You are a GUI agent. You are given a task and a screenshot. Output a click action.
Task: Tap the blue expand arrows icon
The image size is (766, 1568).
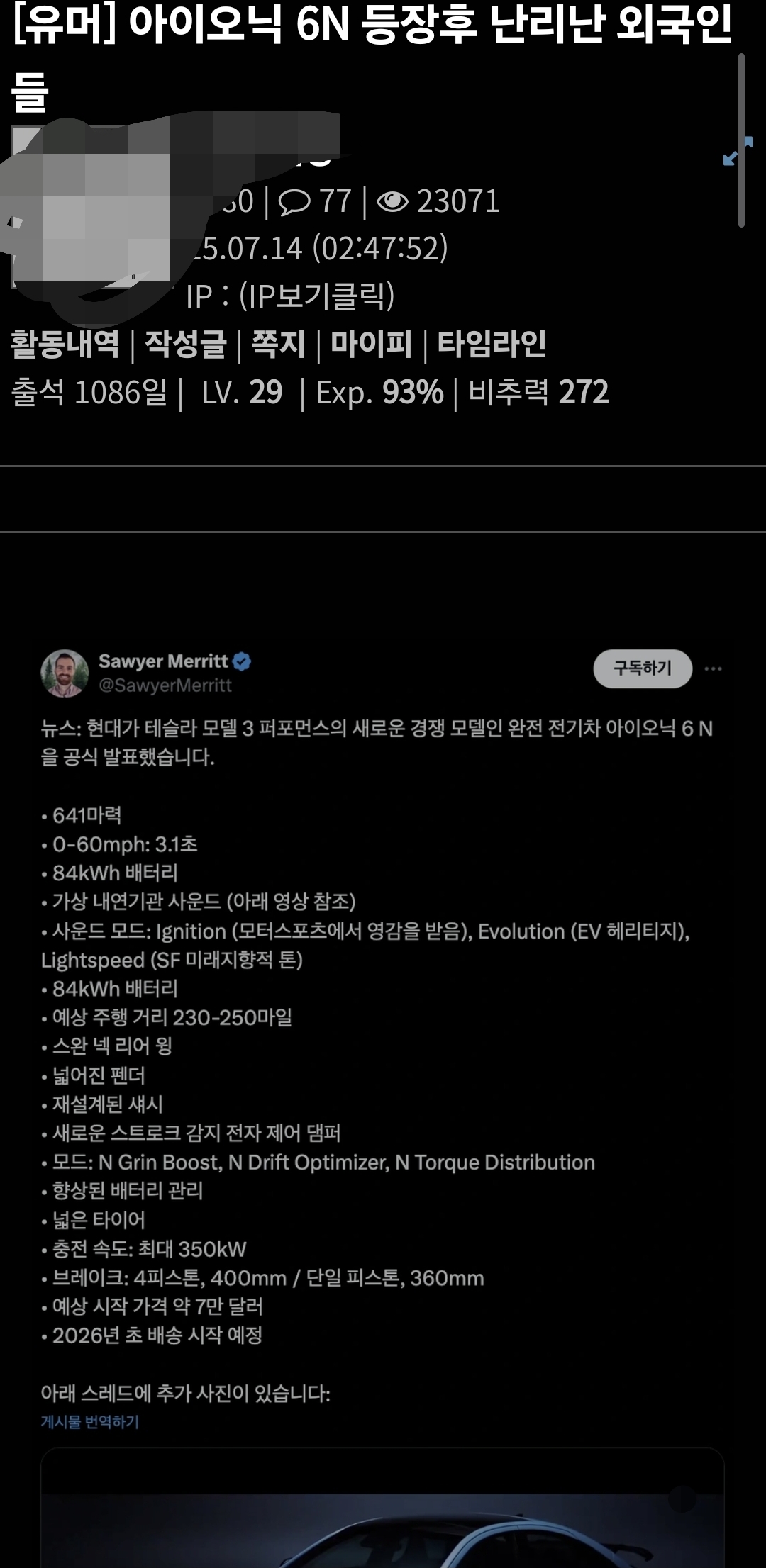pos(736,151)
